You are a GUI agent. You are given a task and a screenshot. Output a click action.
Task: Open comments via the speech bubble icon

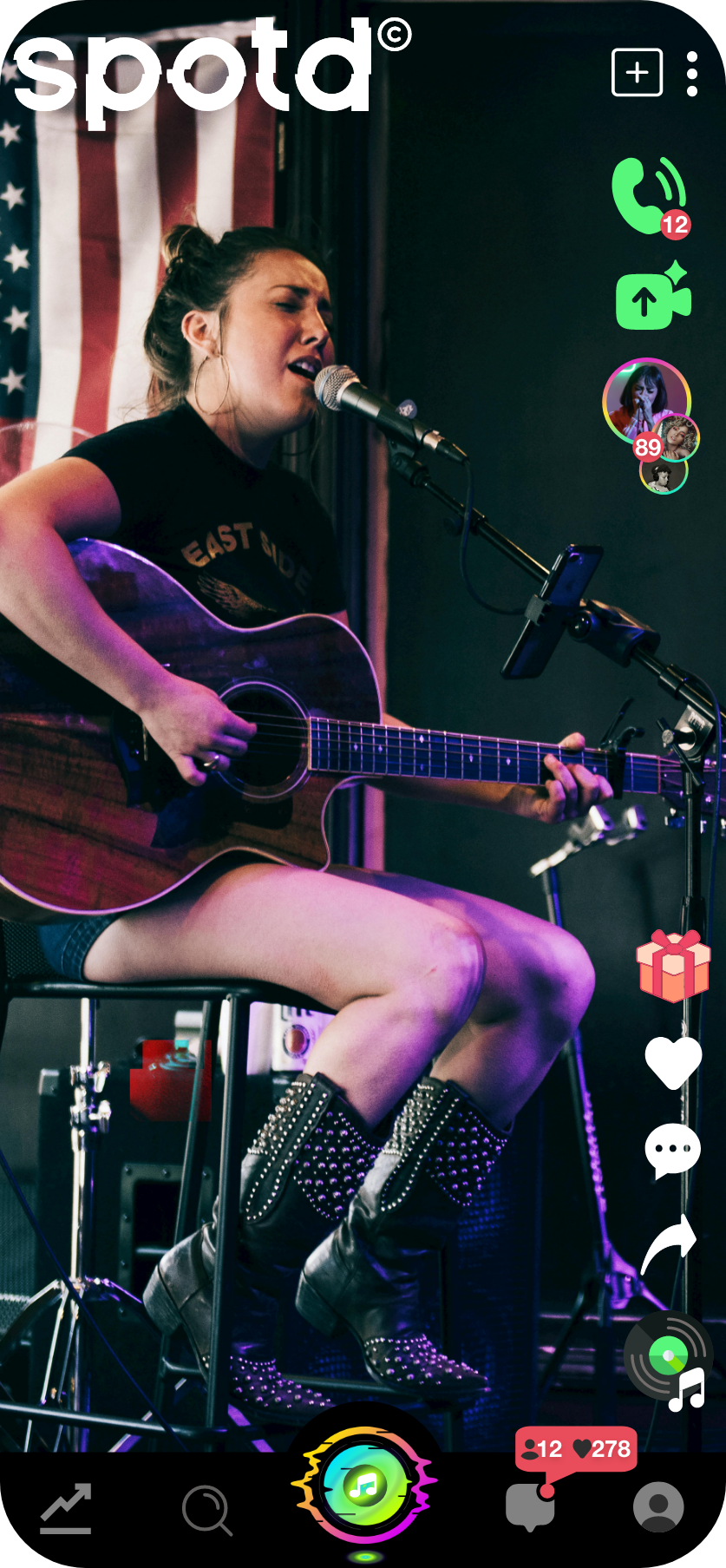pos(672,1150)
